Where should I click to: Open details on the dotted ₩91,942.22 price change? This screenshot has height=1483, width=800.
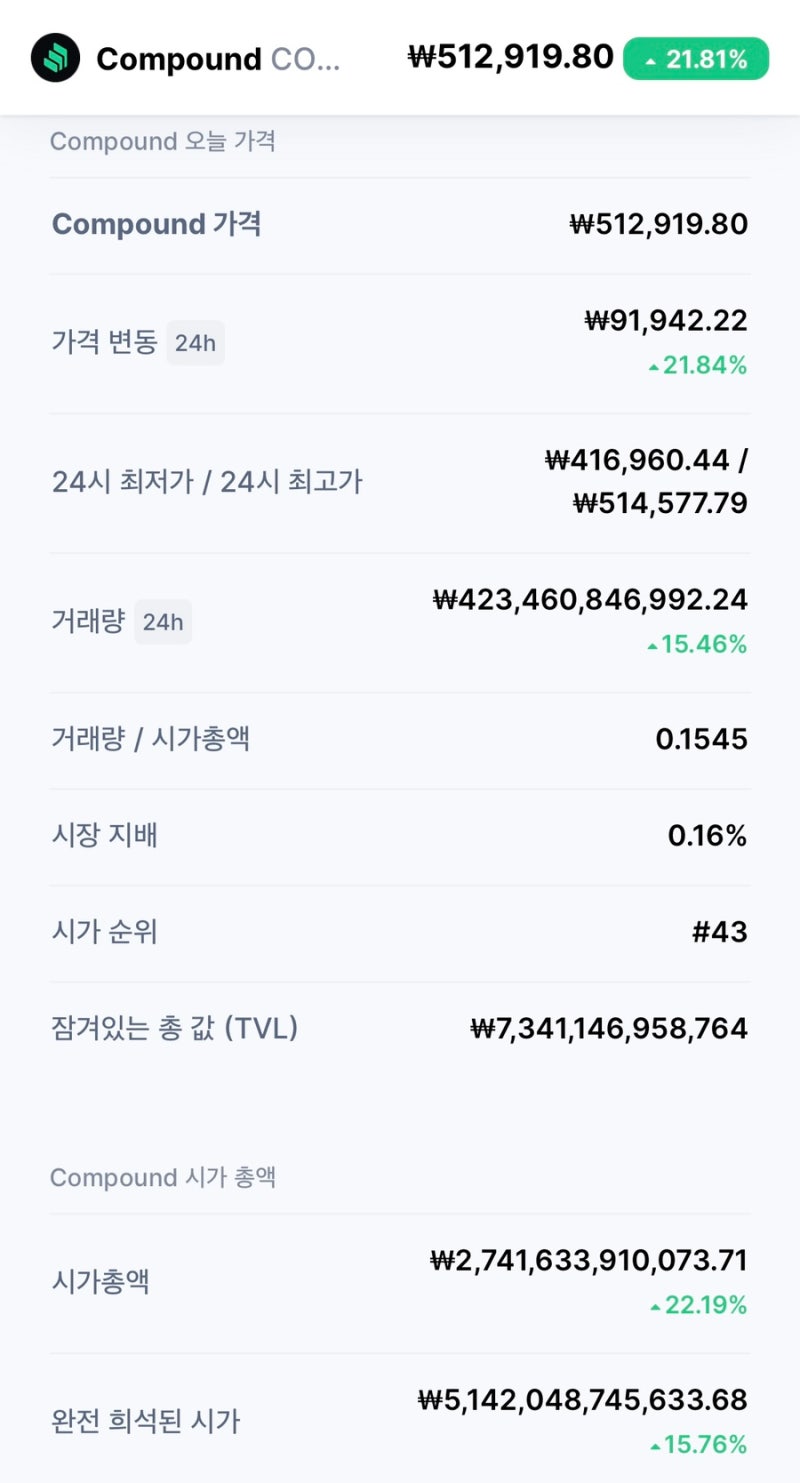(x=665, y=319)
